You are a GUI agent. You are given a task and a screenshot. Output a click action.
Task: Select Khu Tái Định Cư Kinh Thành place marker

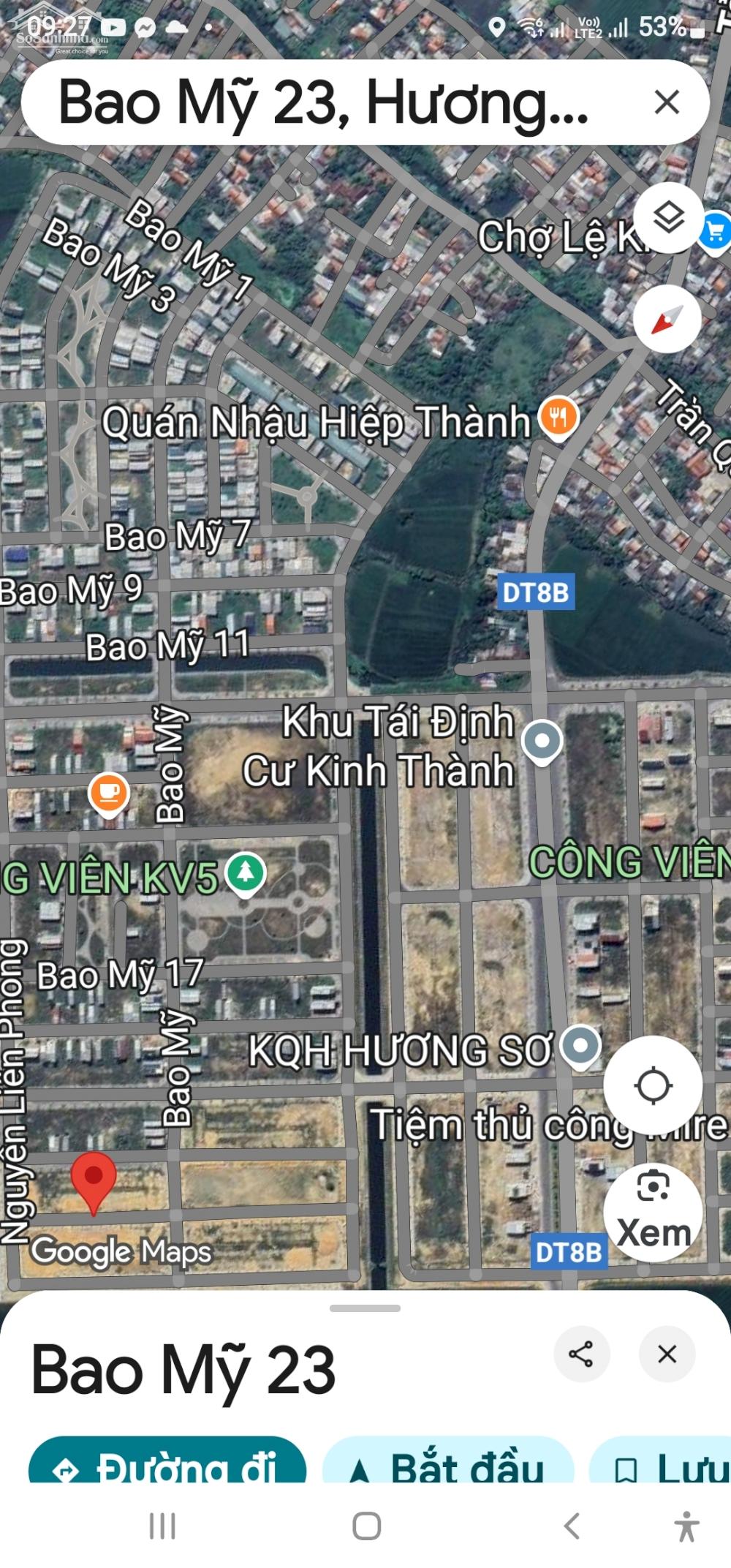(541, 739)
